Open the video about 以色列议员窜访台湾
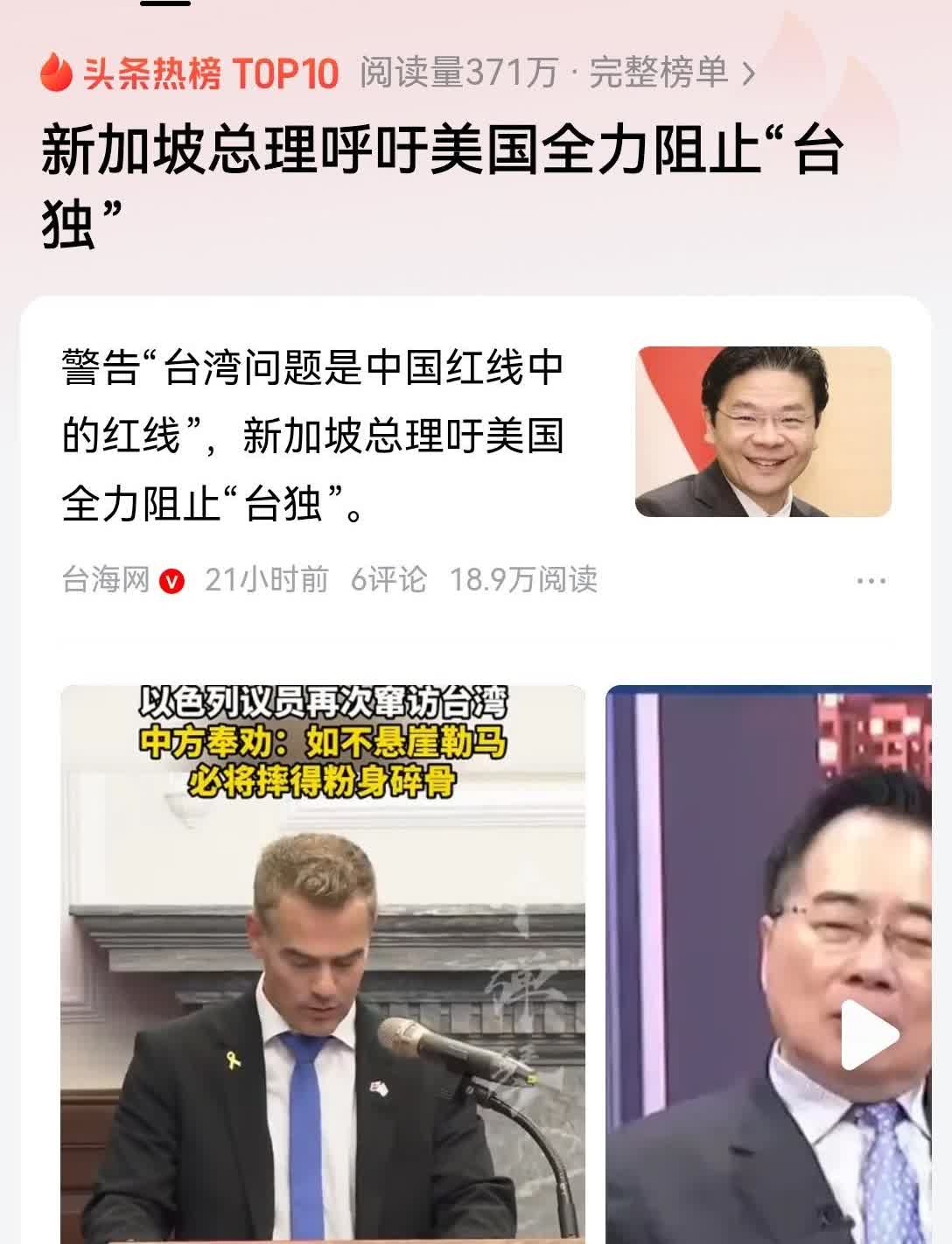 [x=322, y=962]
